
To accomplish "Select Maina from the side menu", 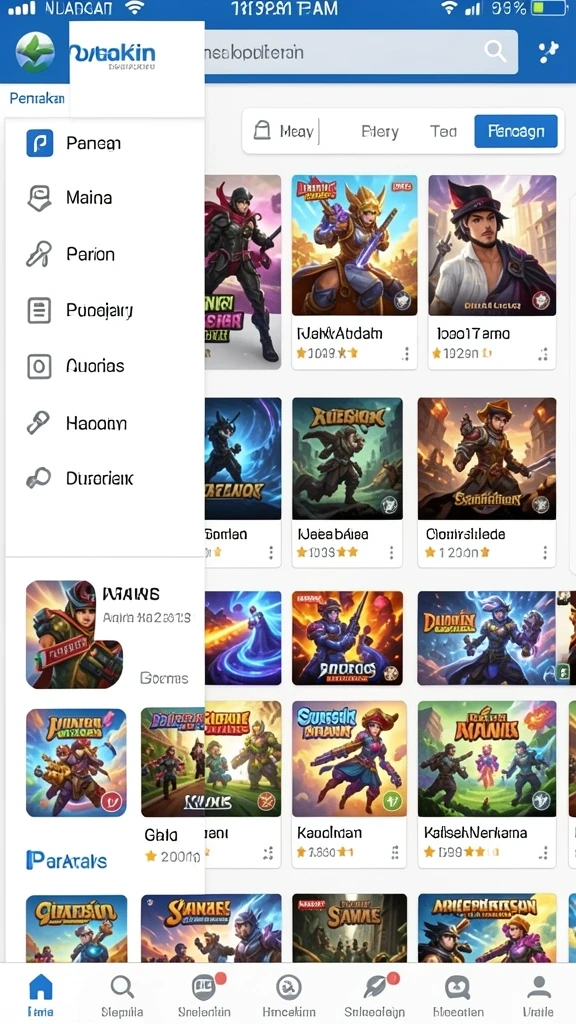I will [x=104, y=197].
